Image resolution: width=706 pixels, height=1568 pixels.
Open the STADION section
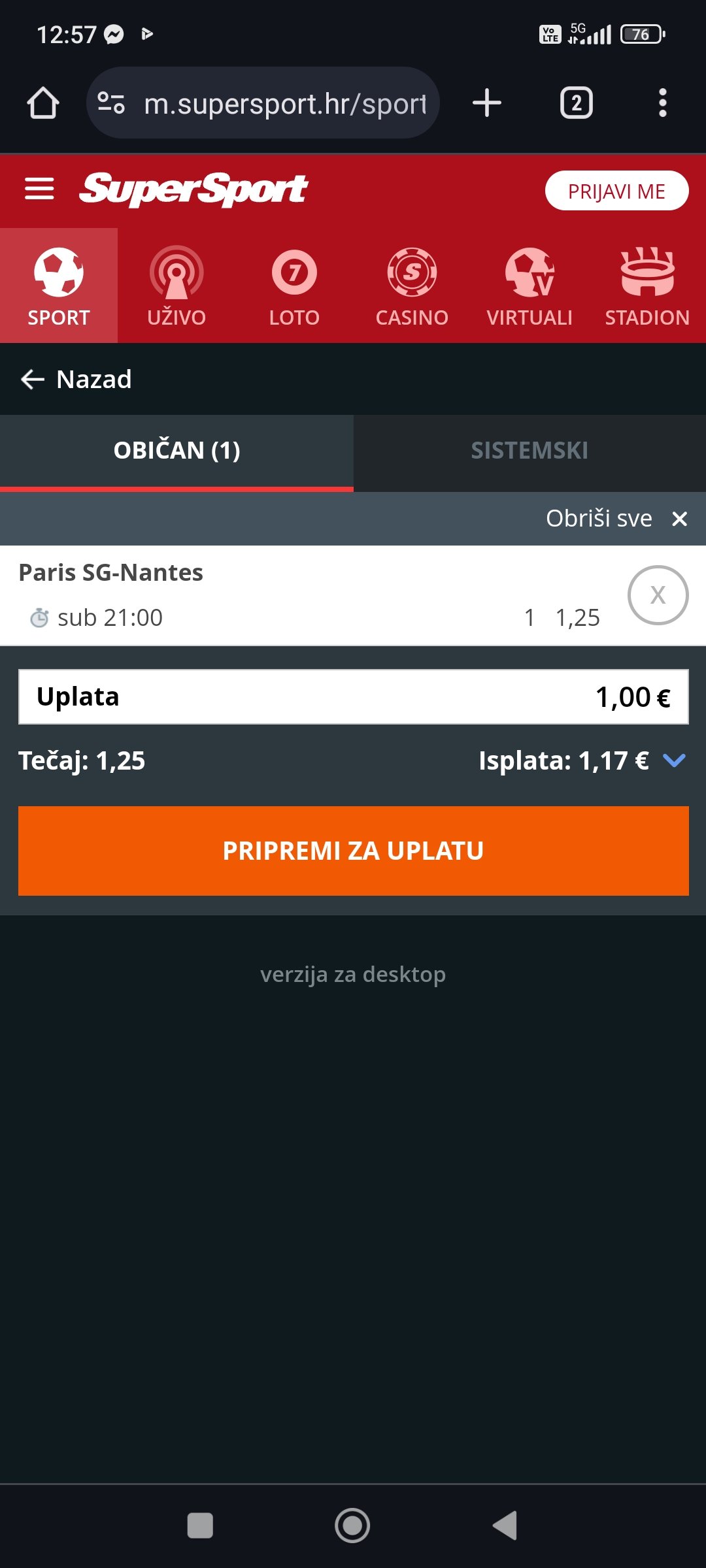pyautogui.click(x=647, y=286)
